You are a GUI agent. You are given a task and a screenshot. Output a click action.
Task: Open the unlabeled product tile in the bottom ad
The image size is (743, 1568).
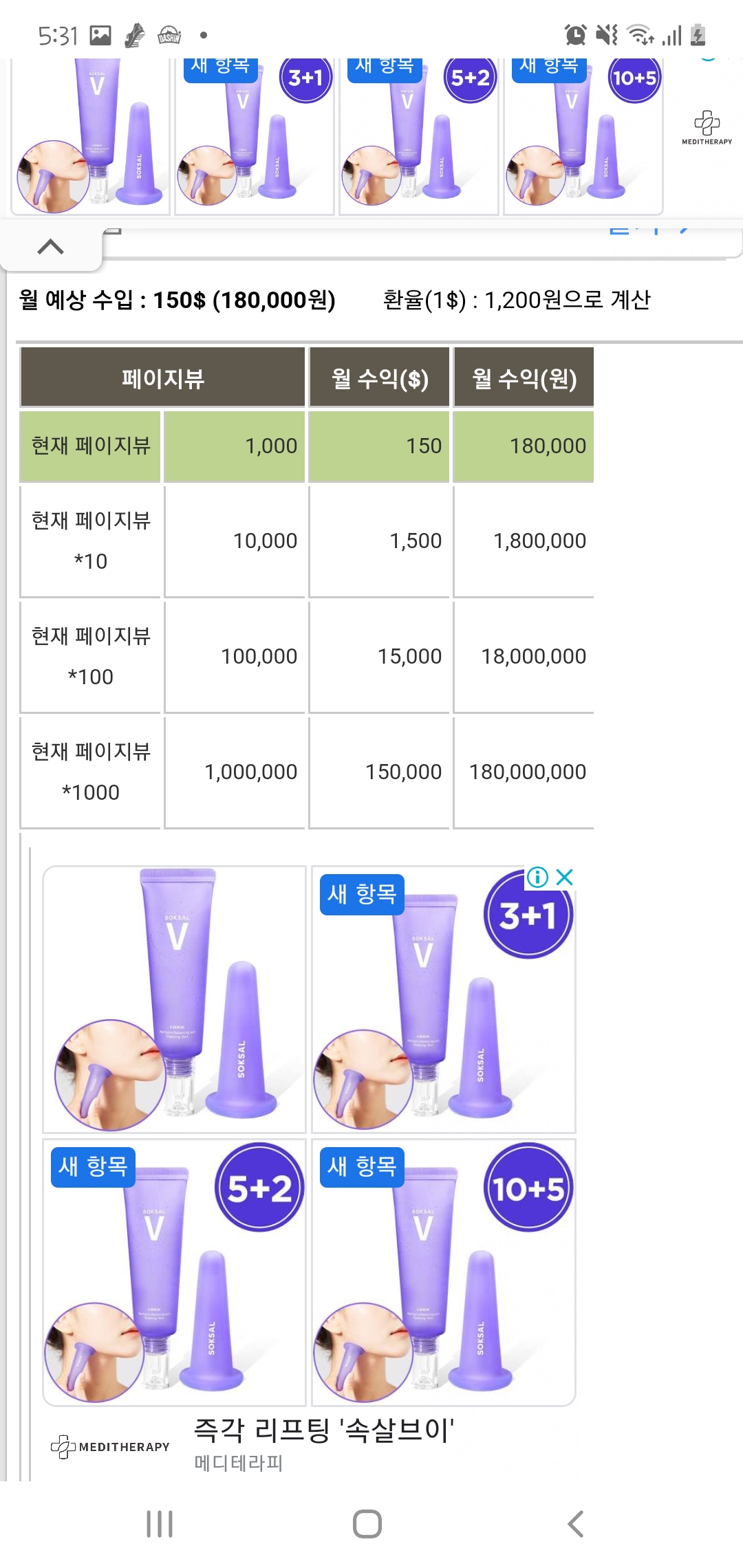pyautogui.click(x=174, y=999)
